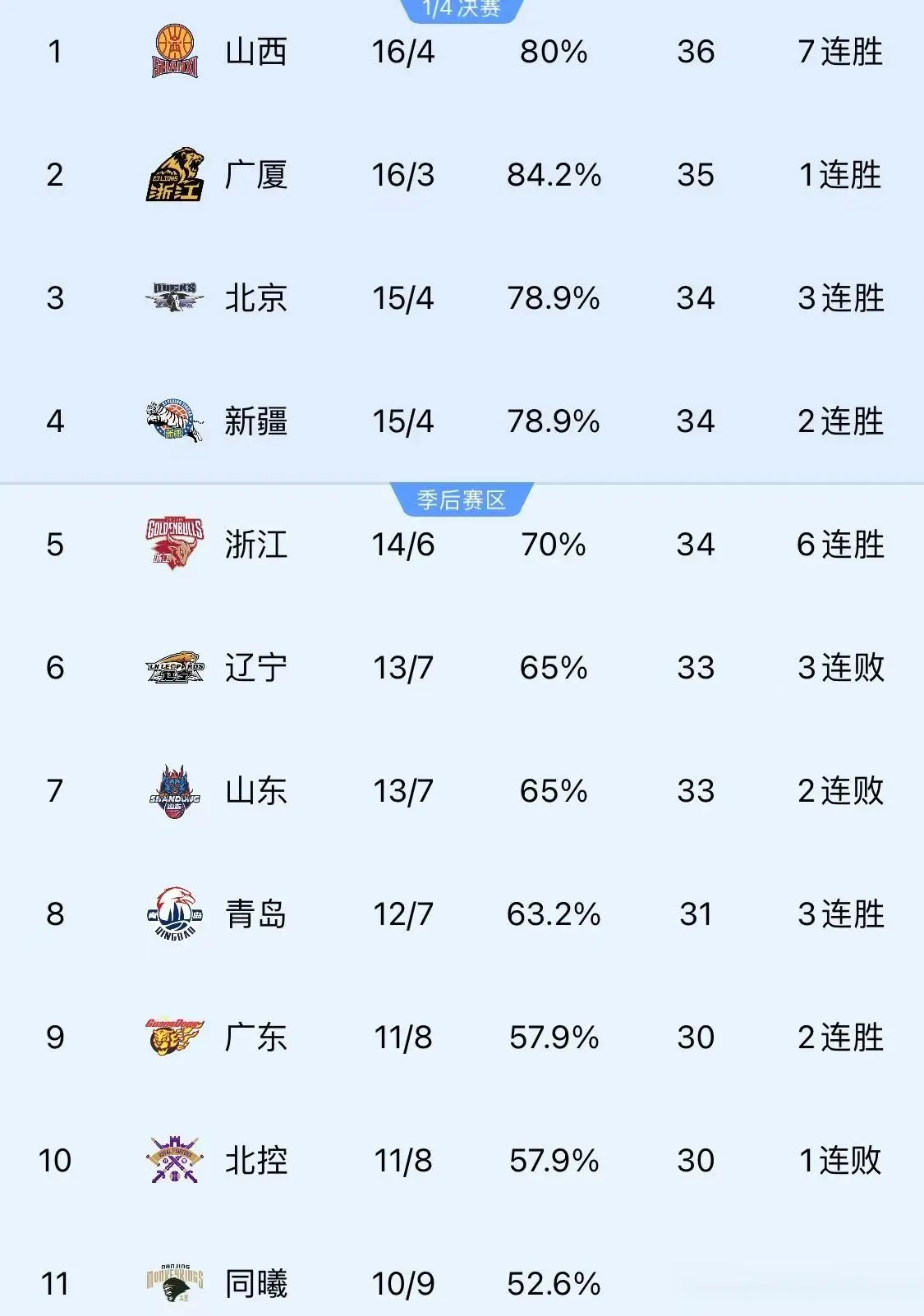Select the 广厦 team entry
This screenshot has height=1316, width=924.
tap(255, 175)
